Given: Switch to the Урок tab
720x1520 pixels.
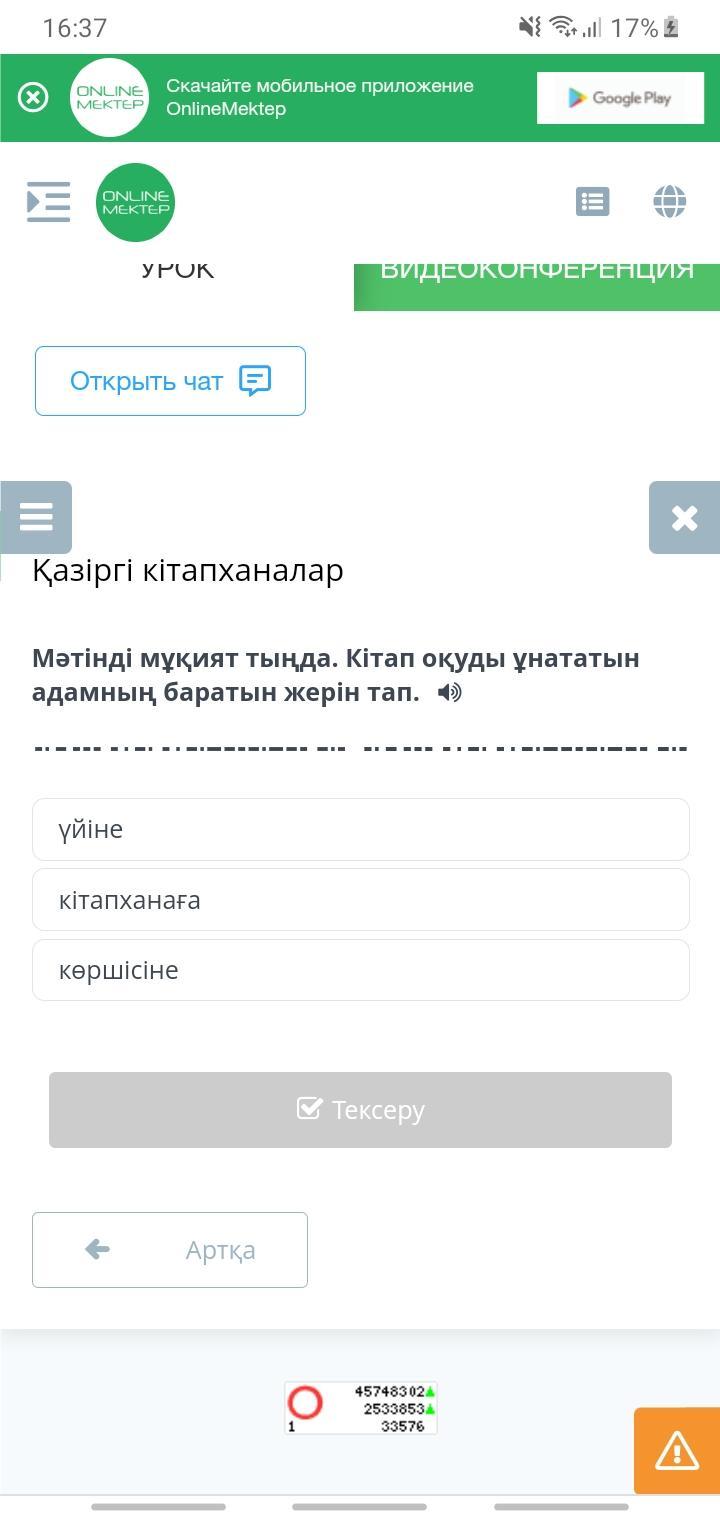Looking at the screenshot, I should pos(177,274).
